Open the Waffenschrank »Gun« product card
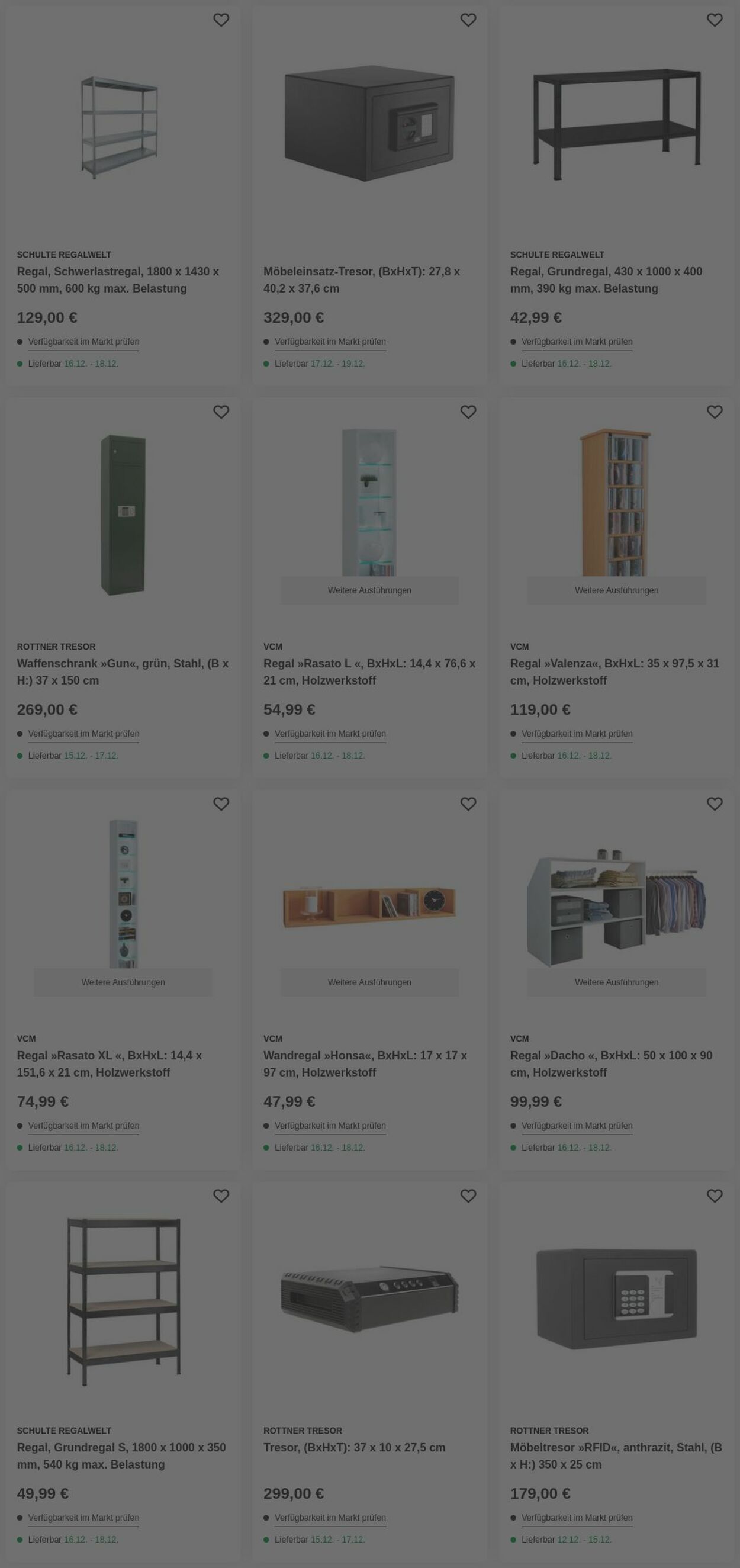The width and height of the screenshot is (740, 1568). click(123, 671)
